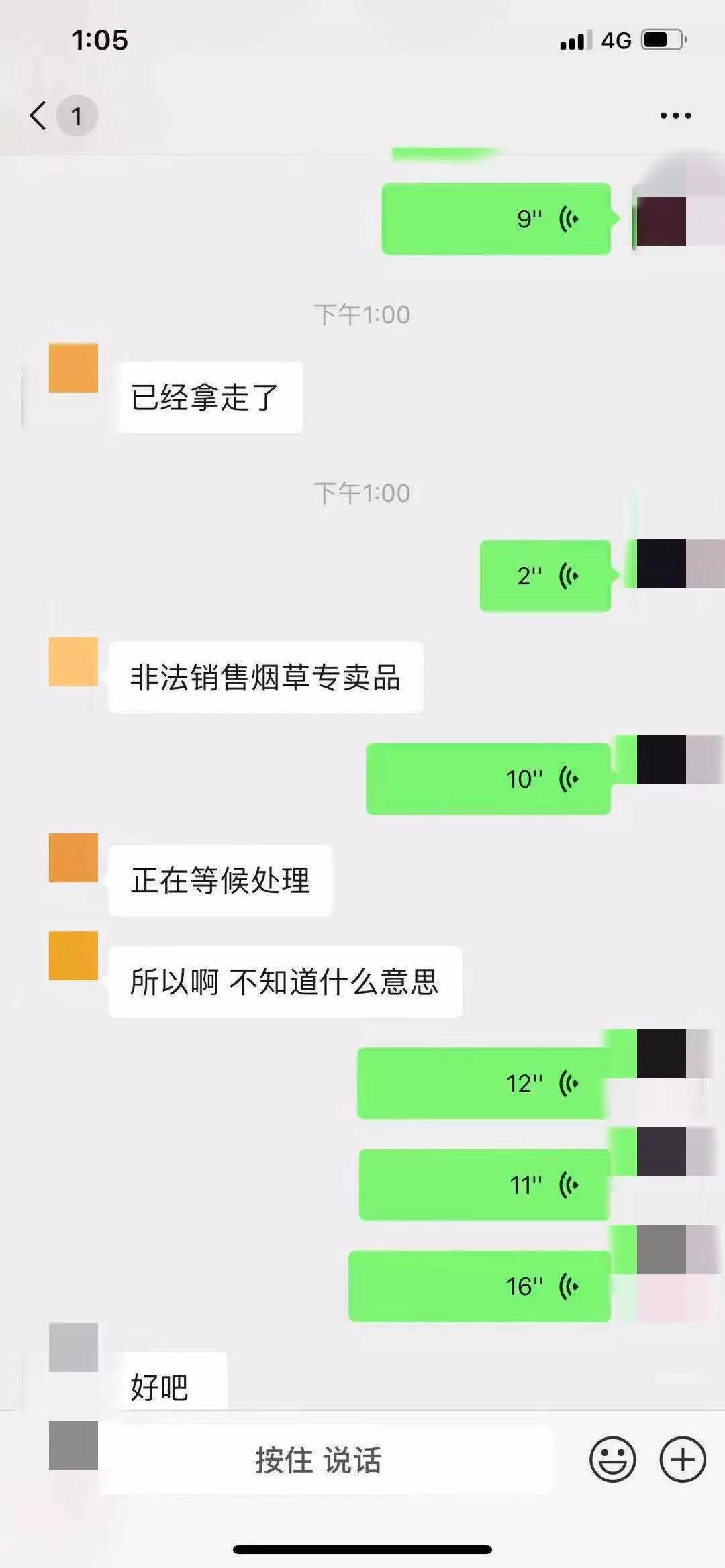Open the plus attachment menu
This screenshot has width=725, height=1568.
point(682,1459)
